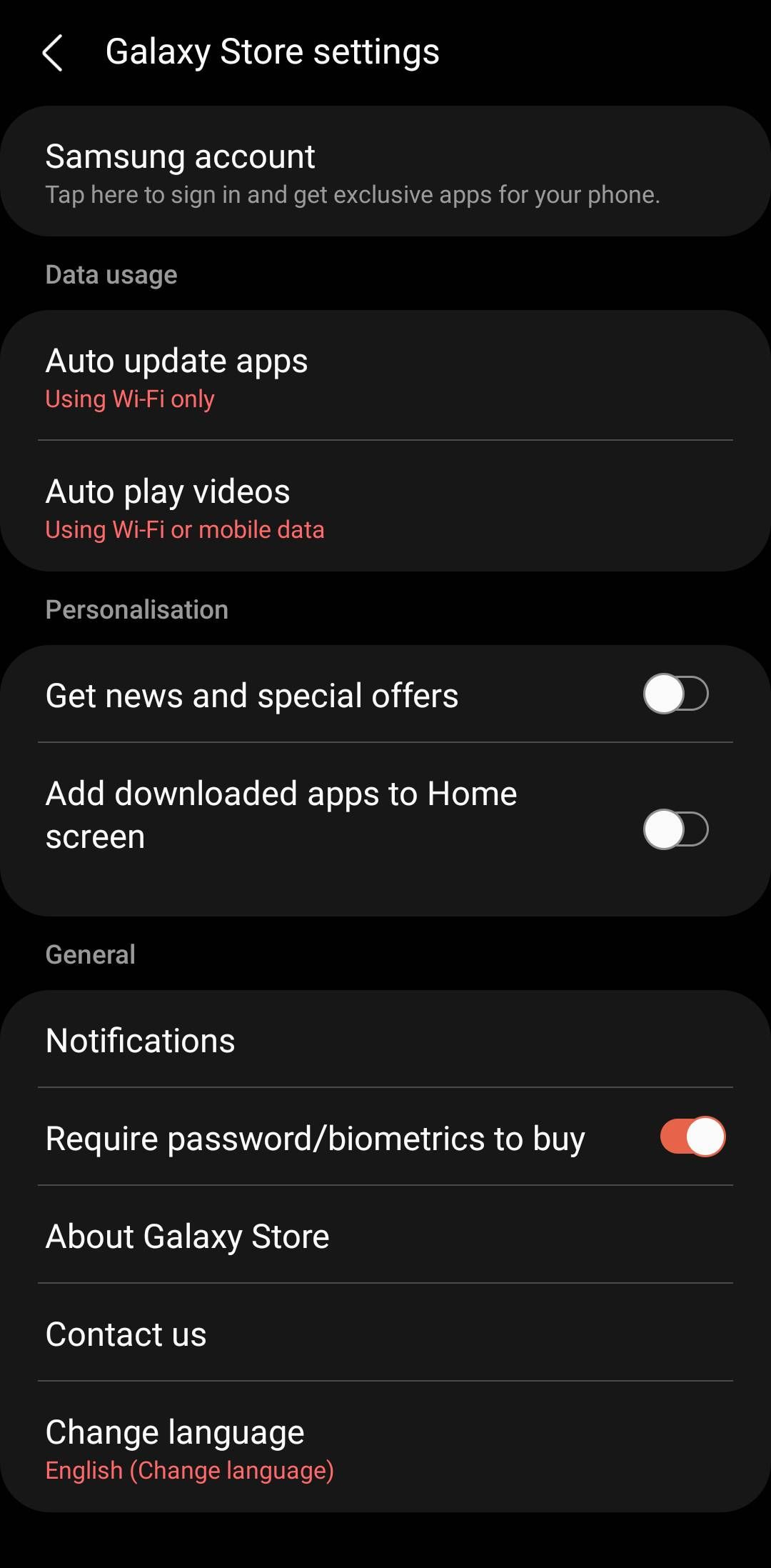Tap the Data usage section header
771x1568 pixels.
coord(110,274)
